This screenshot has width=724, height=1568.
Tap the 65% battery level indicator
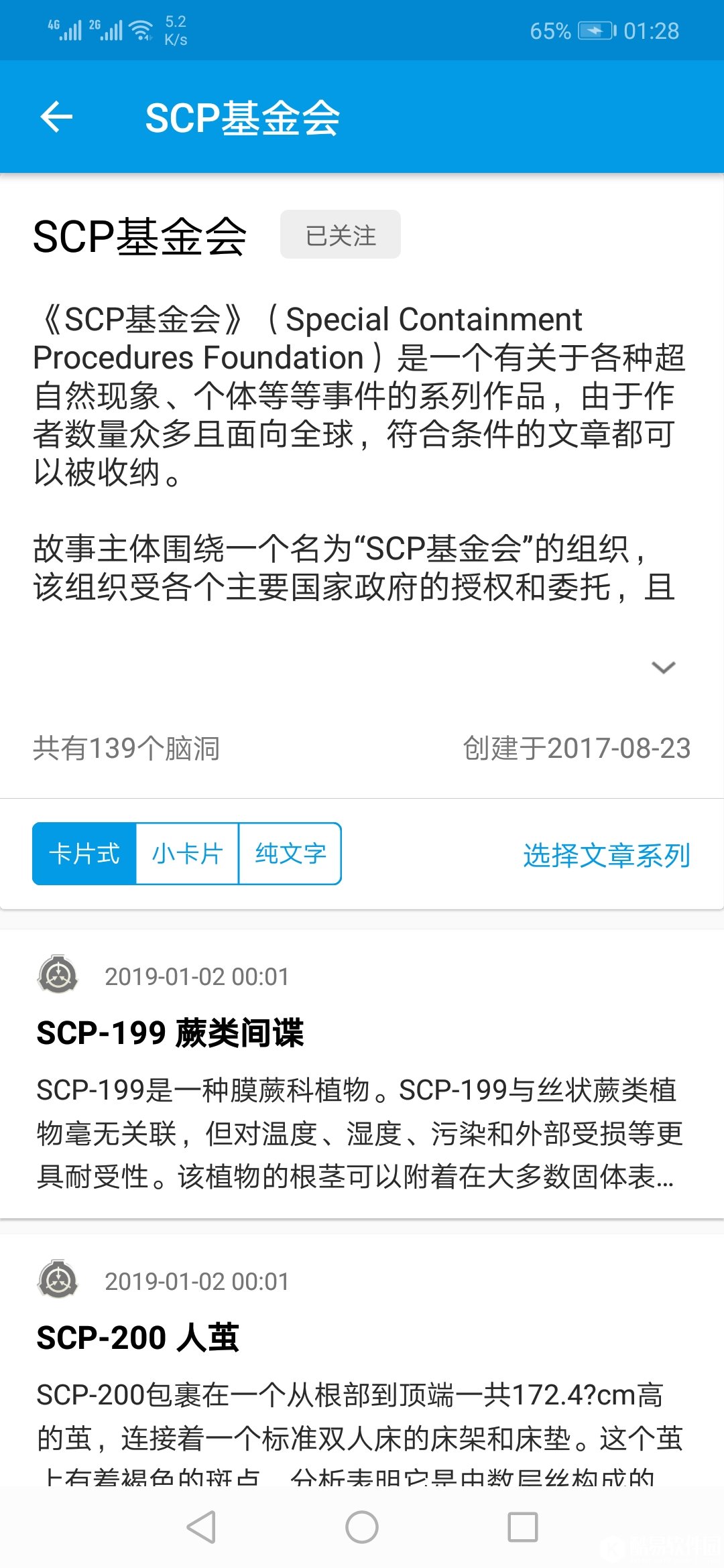[550, 29]
